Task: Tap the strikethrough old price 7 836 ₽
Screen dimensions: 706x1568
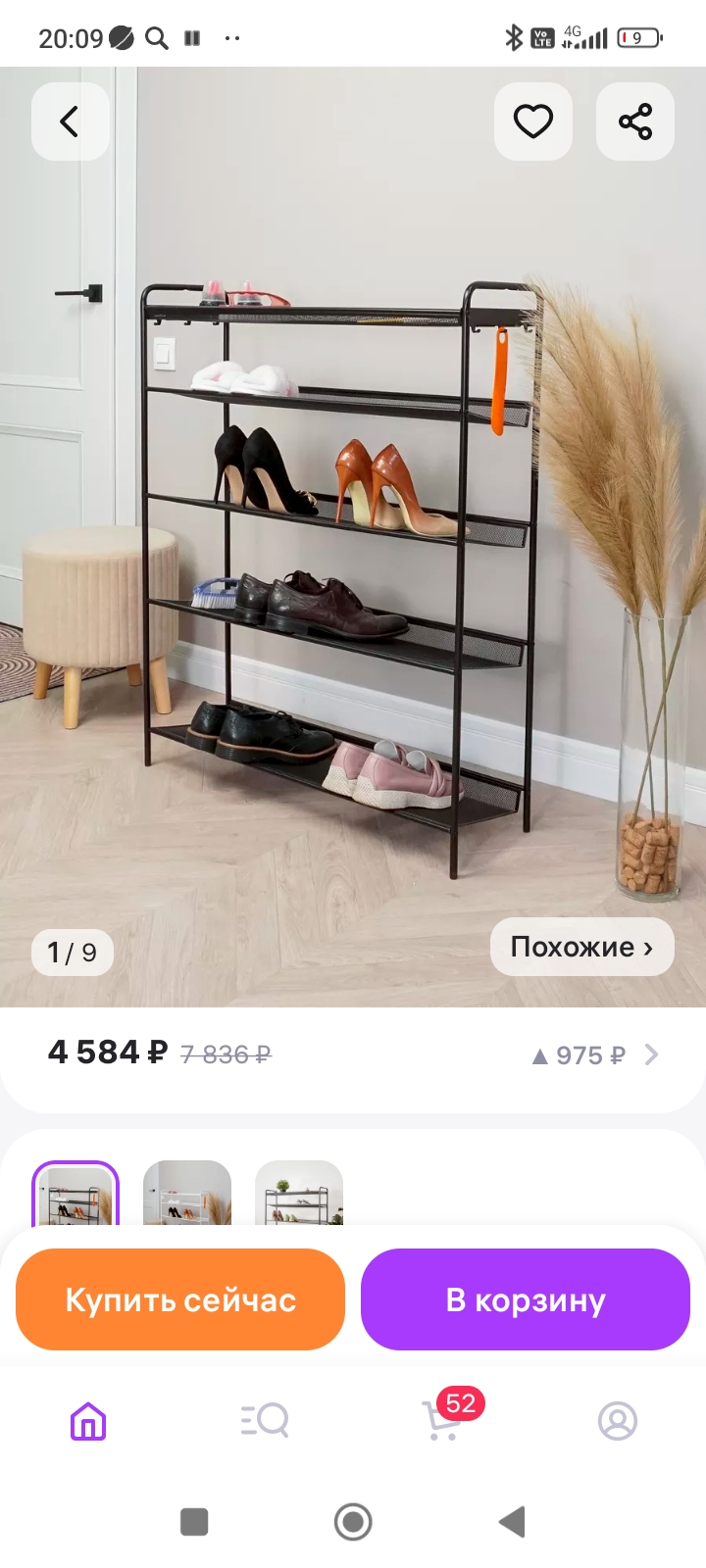Action: click(x=225, y=1054)
